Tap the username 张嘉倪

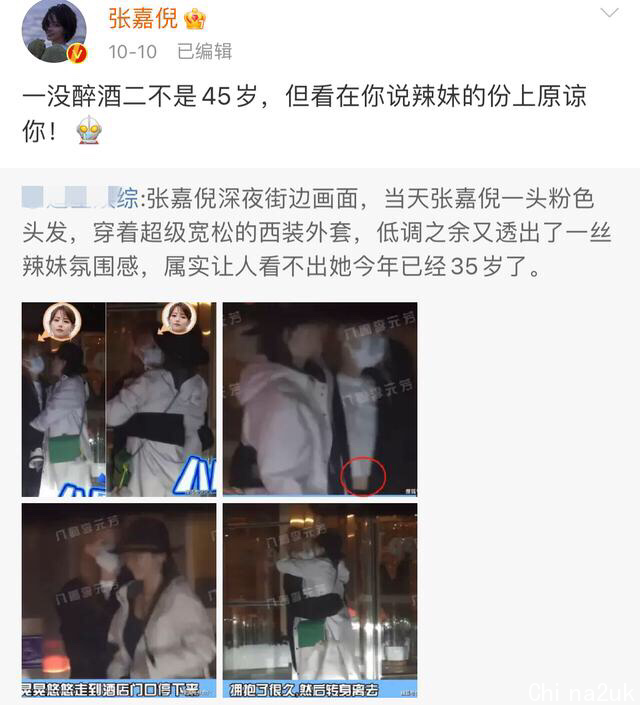[x=142, y=17]
